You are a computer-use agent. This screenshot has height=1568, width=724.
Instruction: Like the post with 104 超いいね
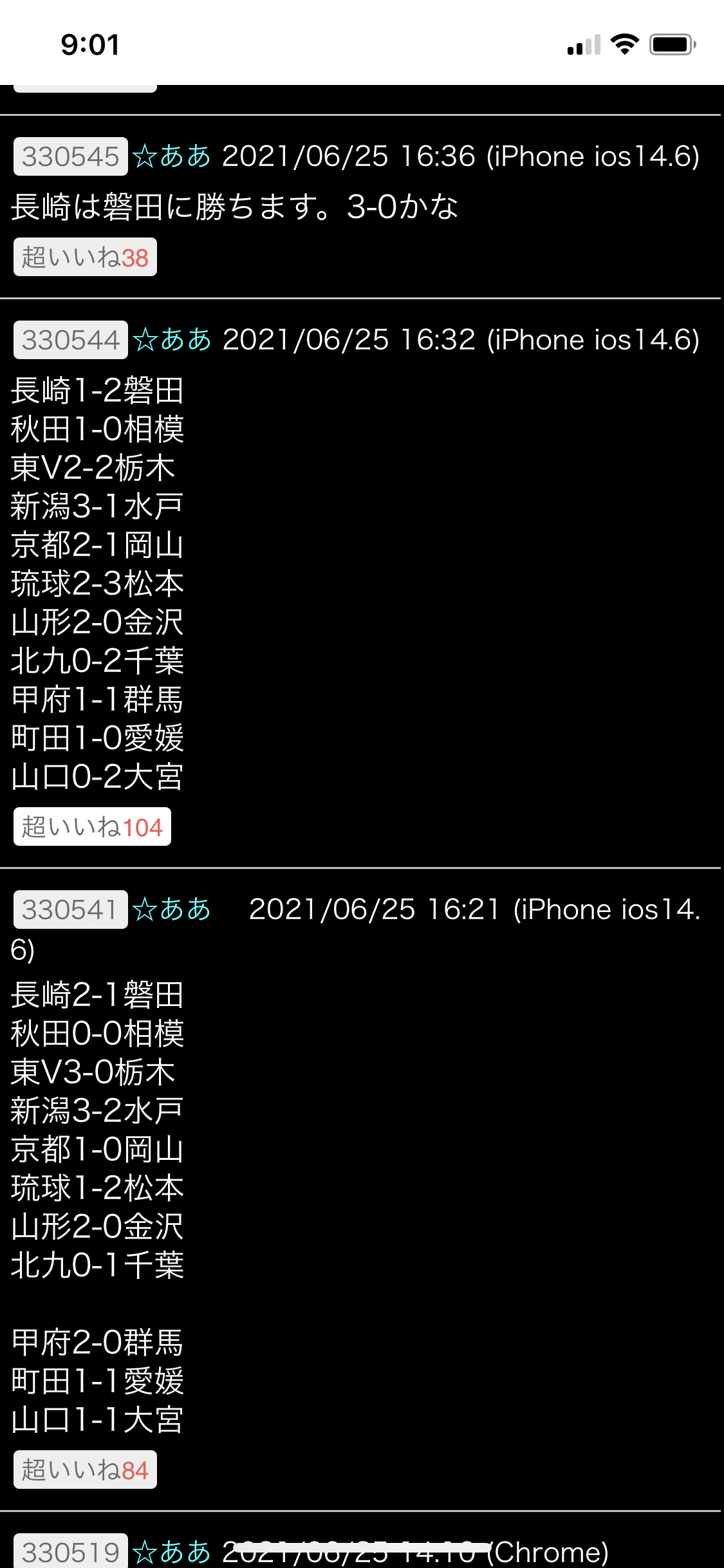point(92,827)
